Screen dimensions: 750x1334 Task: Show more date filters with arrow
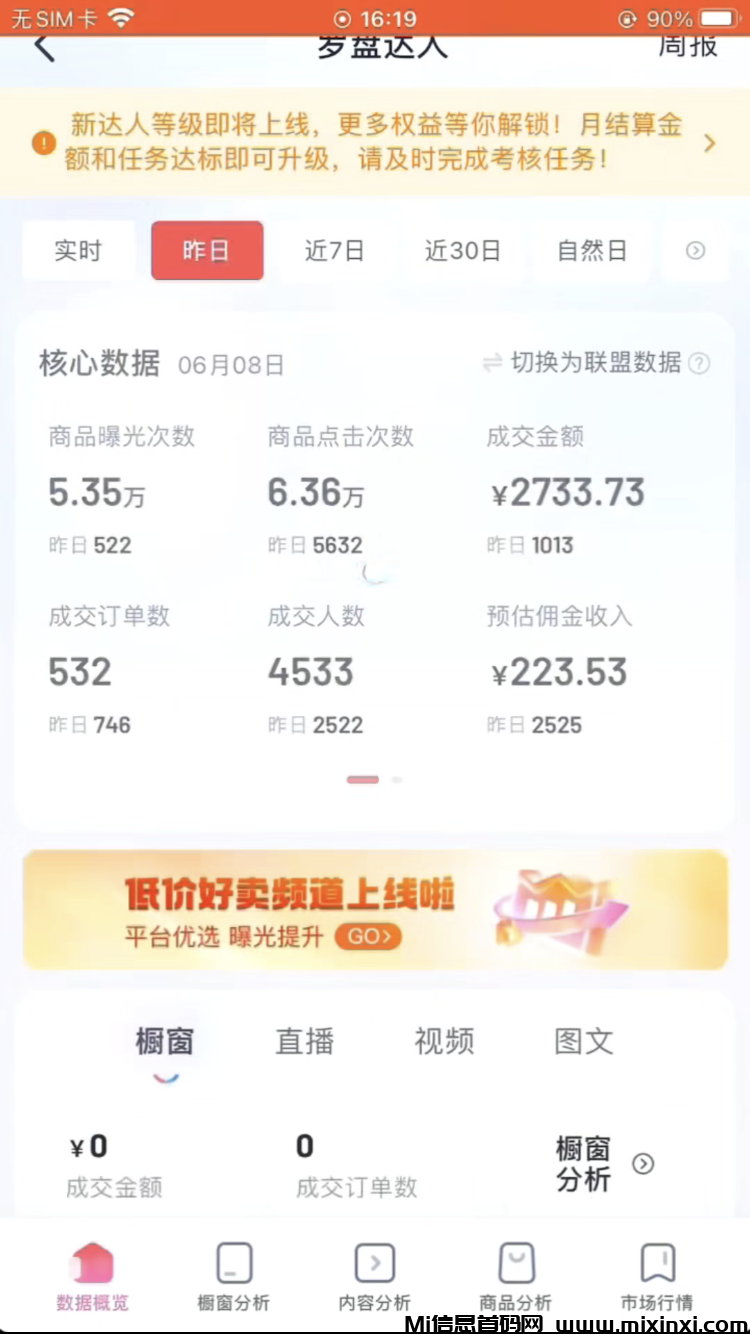pos(695,251)
